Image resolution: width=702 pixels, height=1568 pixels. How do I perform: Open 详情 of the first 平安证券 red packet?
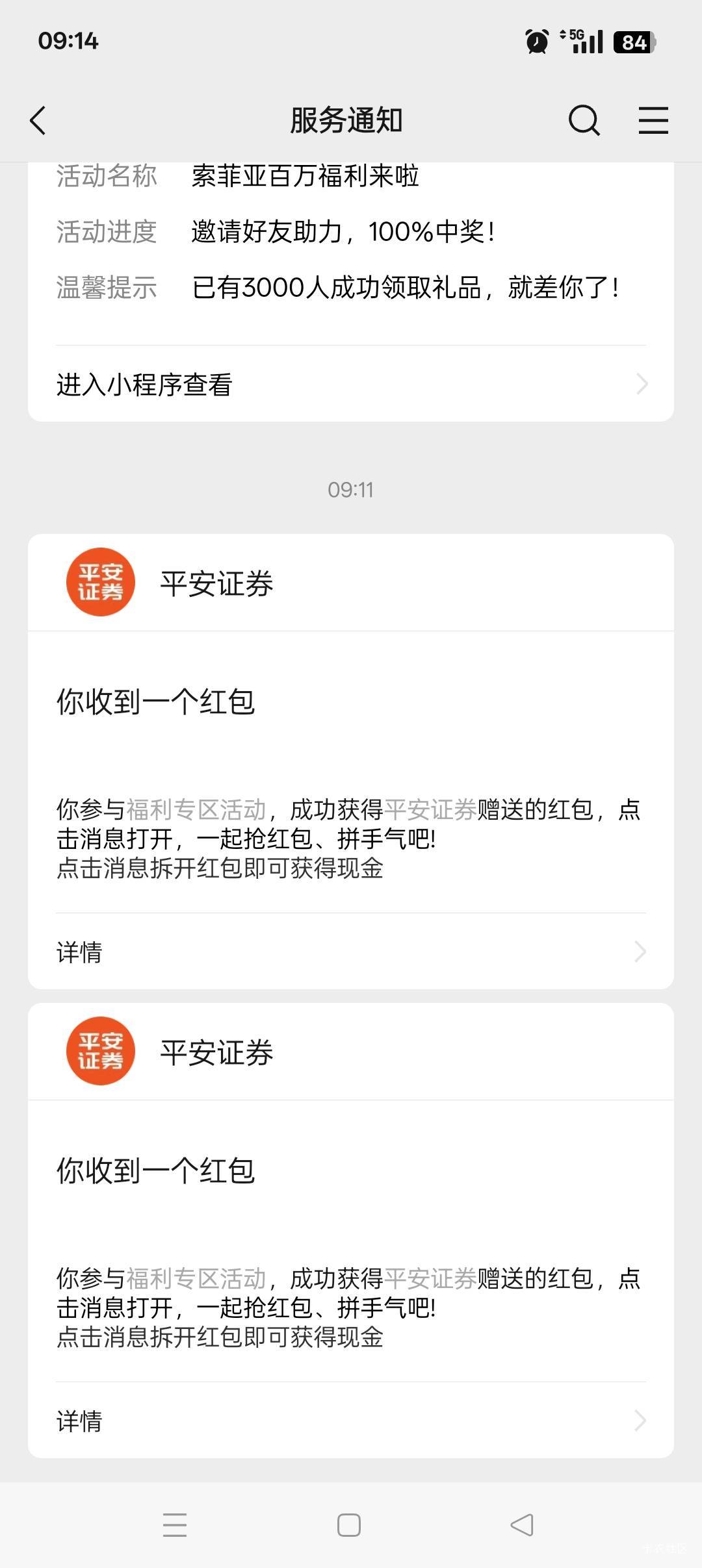351,952
